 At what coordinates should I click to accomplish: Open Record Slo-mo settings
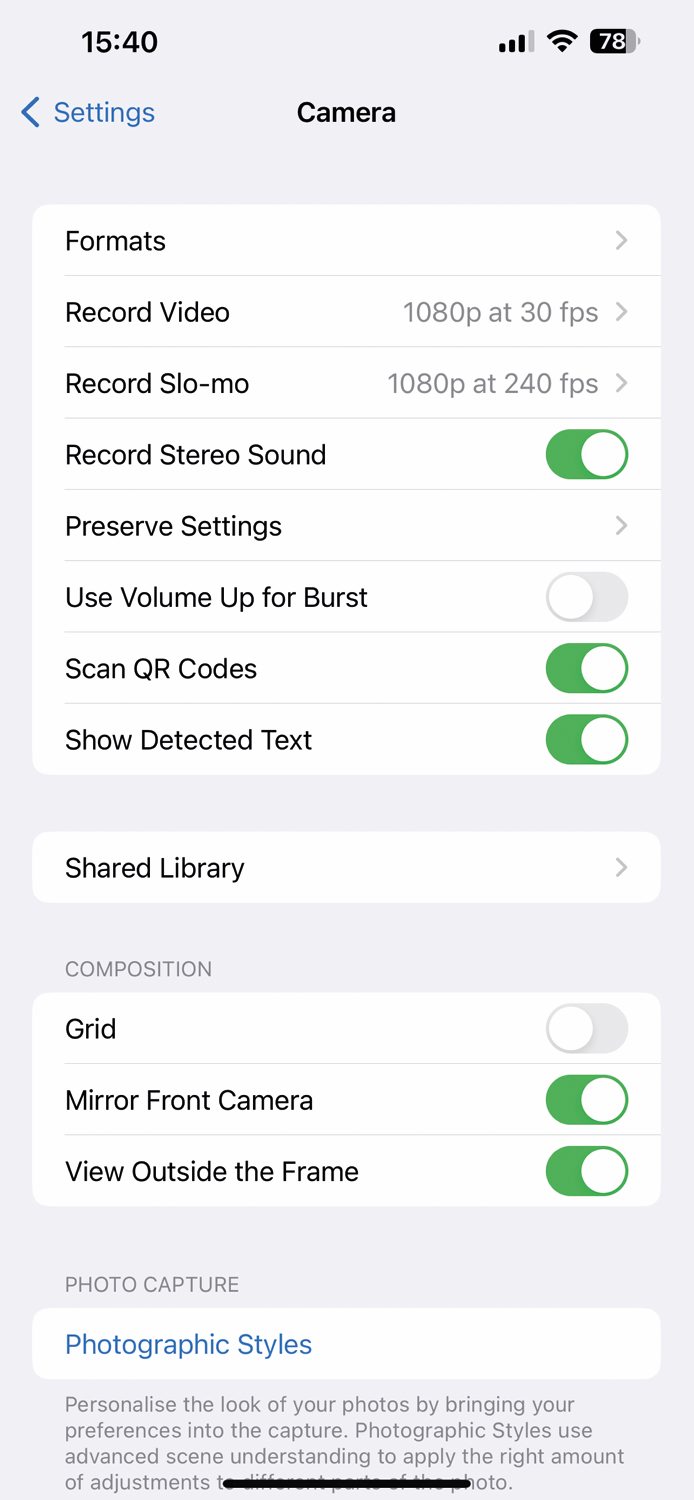click(347, 383)
